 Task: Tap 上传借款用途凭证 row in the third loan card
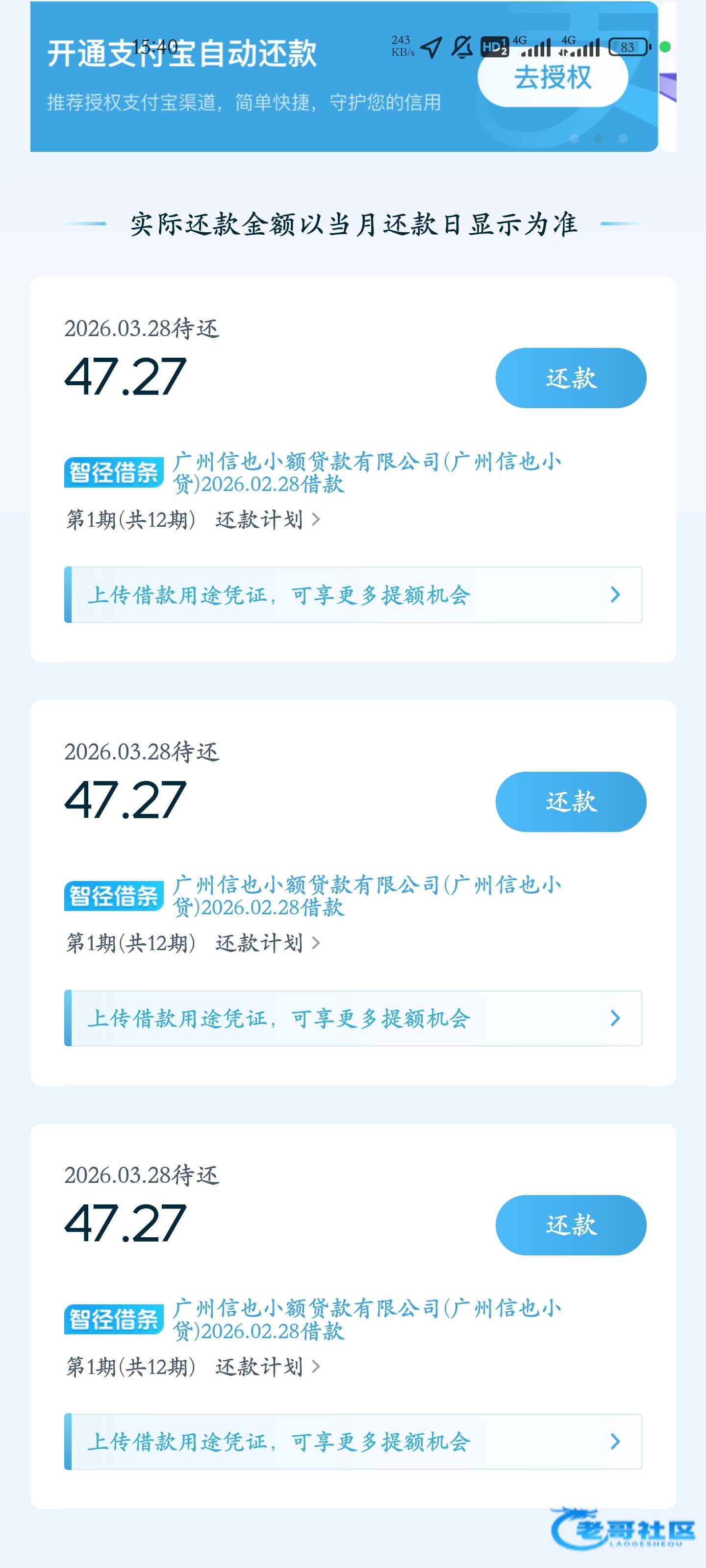[353, 1442]
